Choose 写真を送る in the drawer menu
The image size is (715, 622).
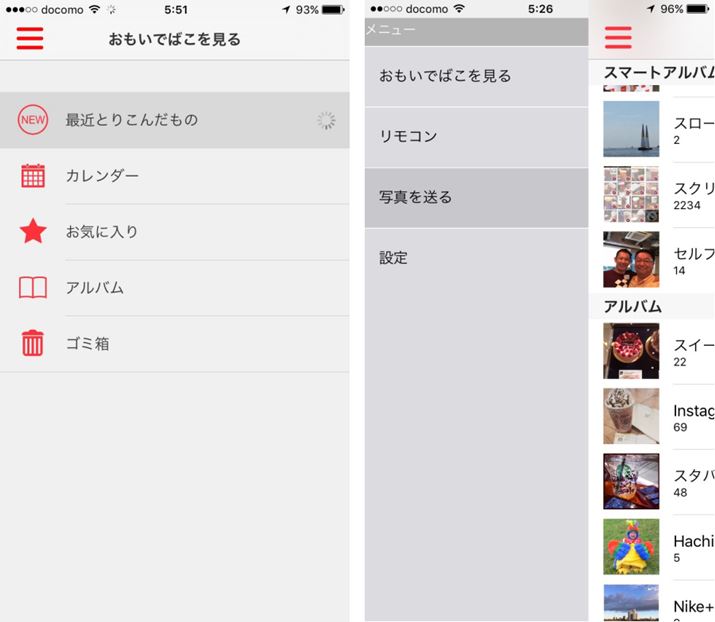point(475,197)
